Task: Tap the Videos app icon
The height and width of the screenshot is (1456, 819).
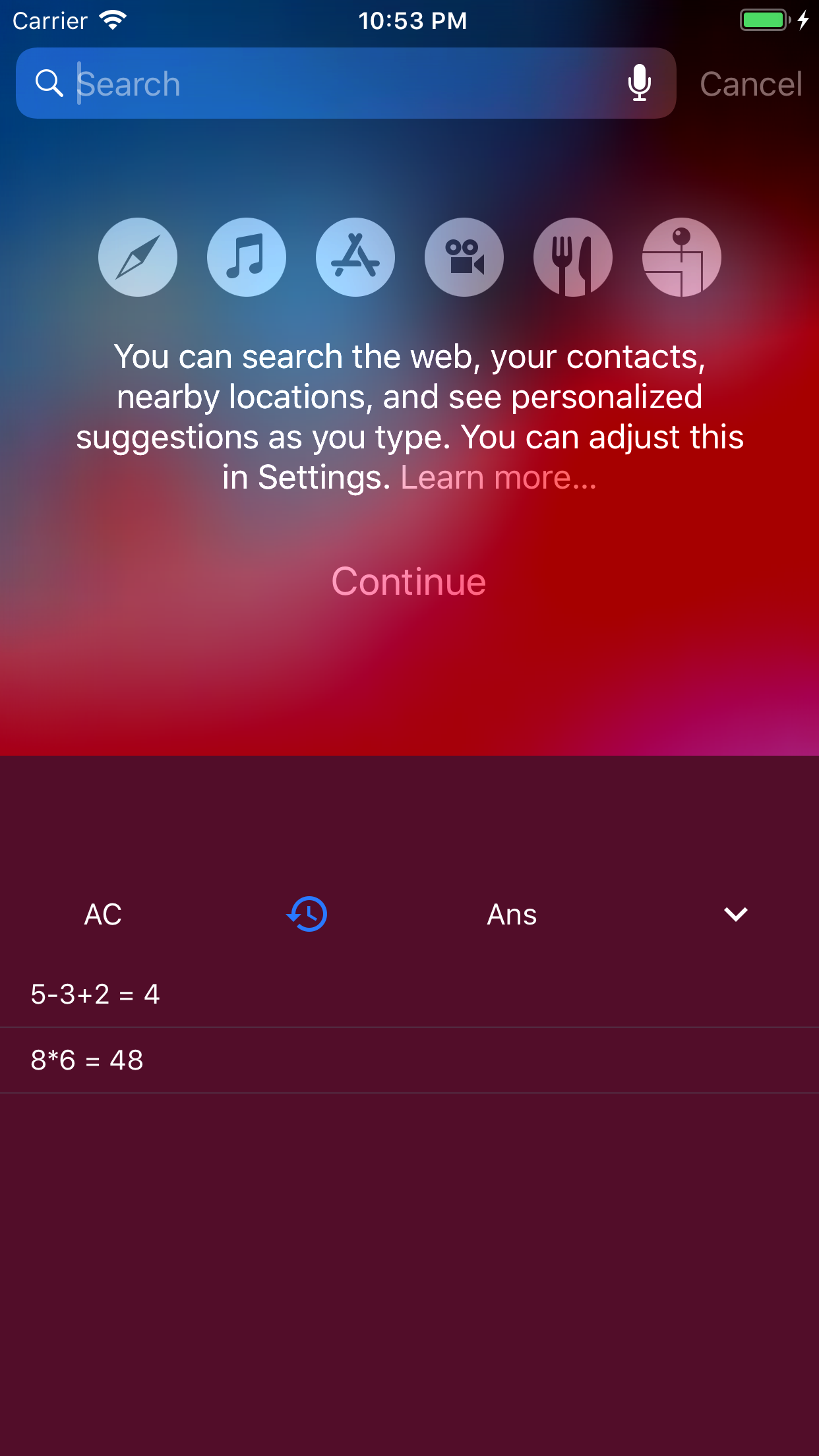Action: point(464,257)
